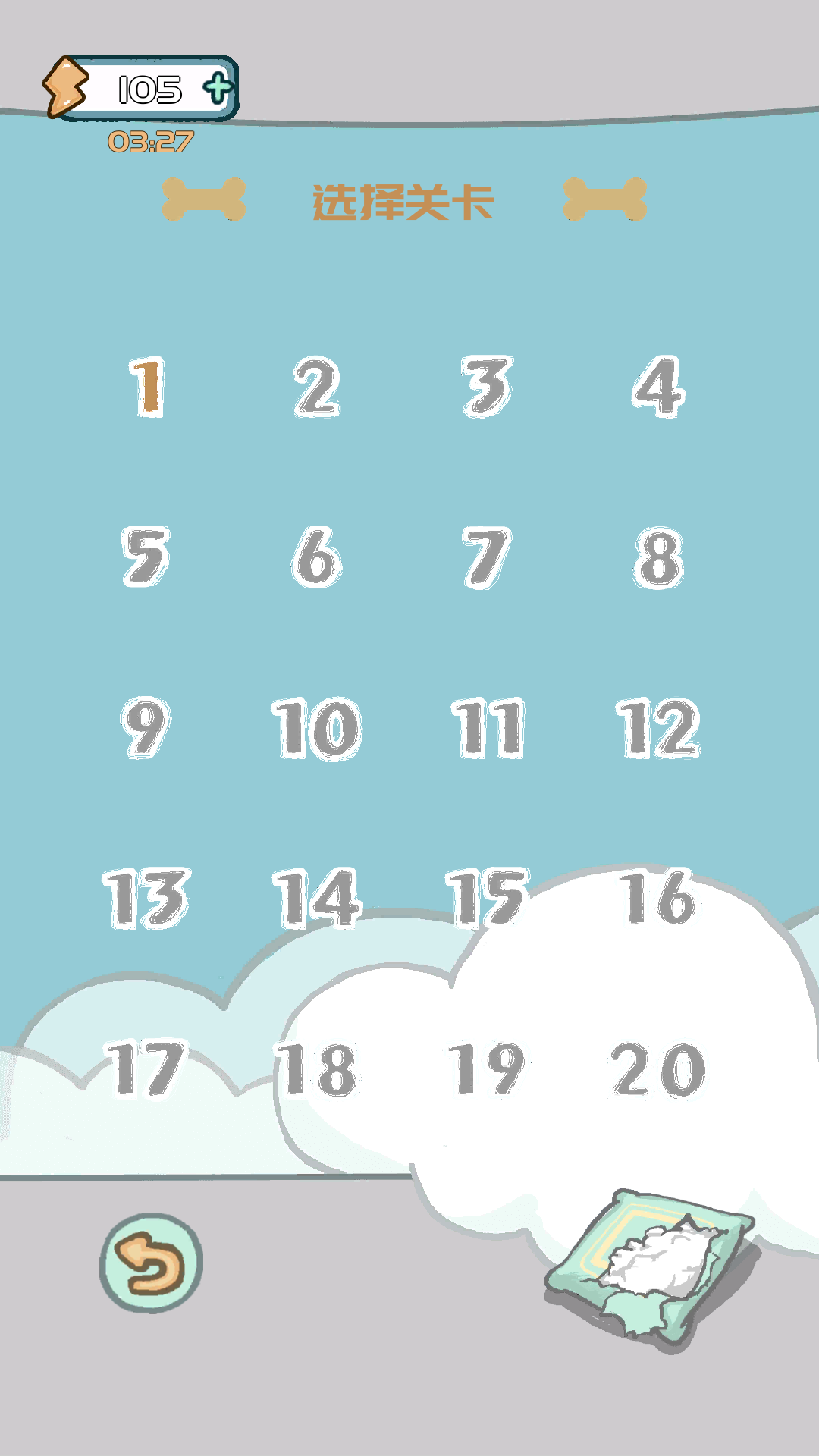Select level 20
The image size is (819, 1456).
coord(658,1069)
